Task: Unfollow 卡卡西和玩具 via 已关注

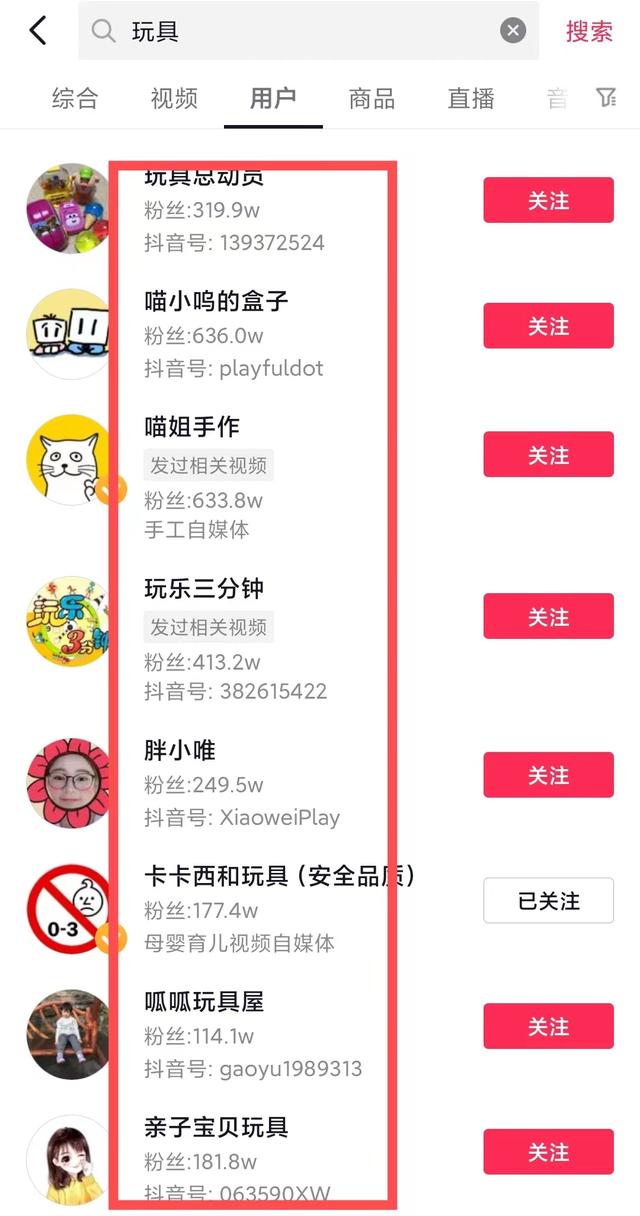Action: click(548, 901)
